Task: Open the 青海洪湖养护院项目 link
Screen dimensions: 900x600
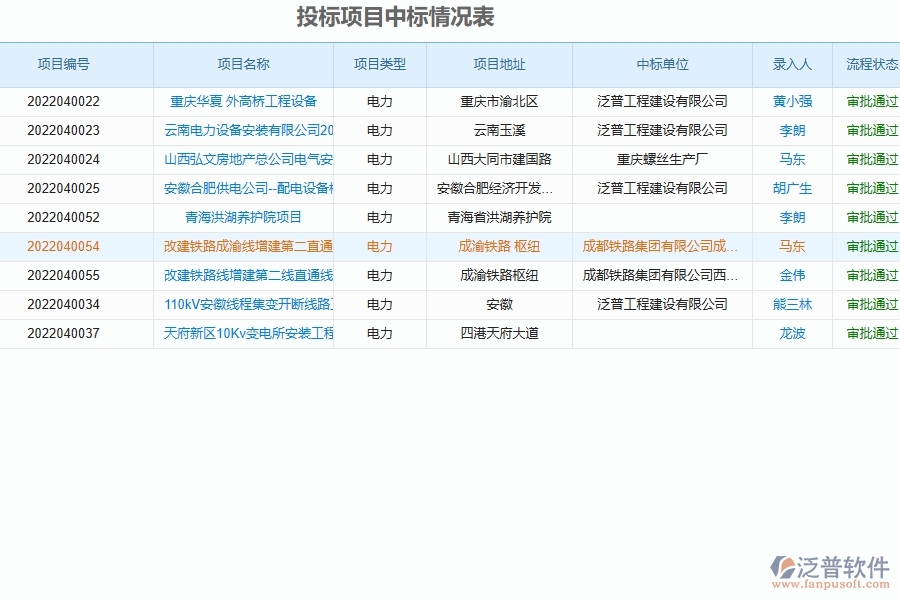Action: coord(243,217)
